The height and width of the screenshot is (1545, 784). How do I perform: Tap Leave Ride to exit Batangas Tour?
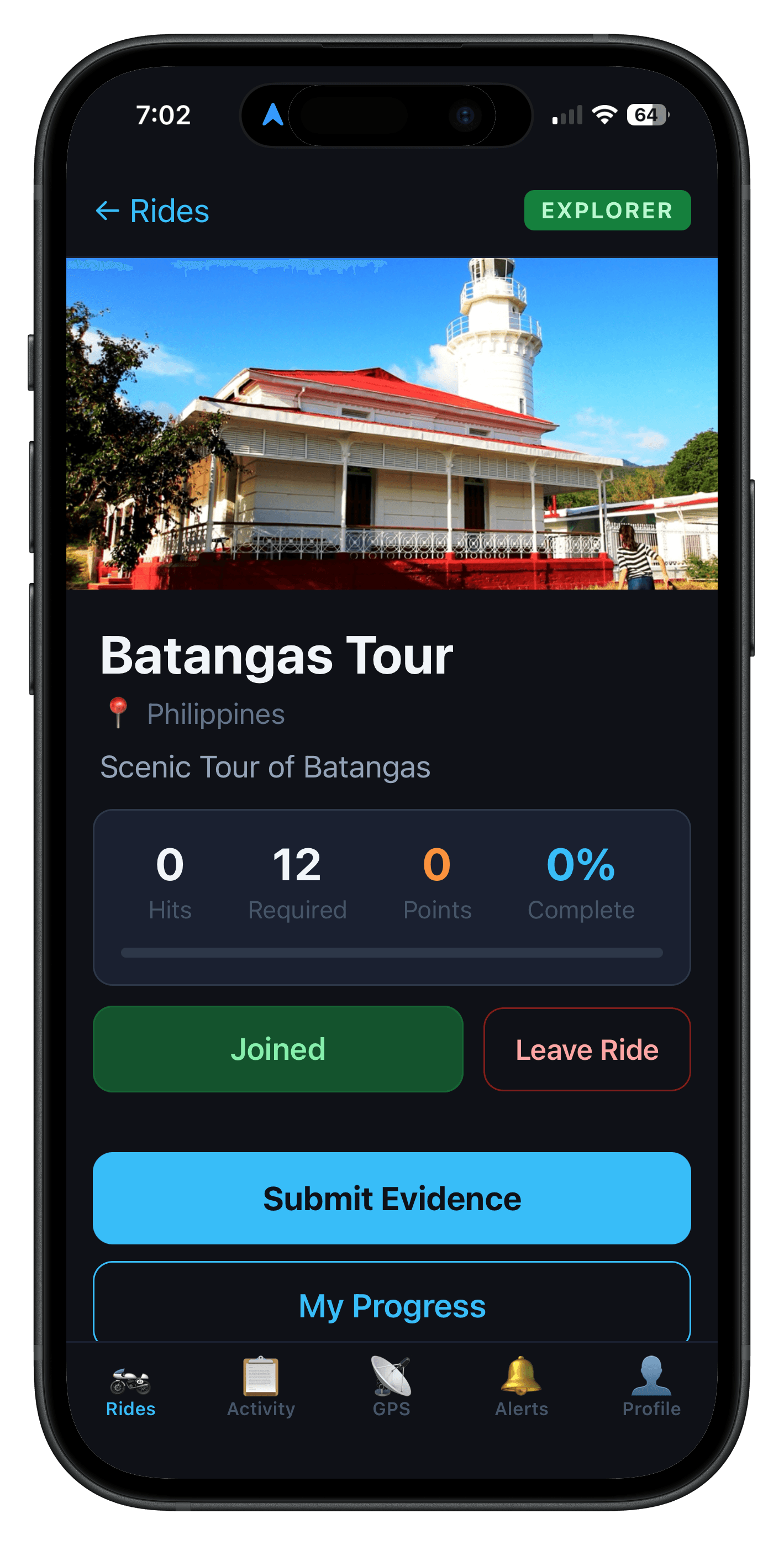click(x=587, y=1049)
